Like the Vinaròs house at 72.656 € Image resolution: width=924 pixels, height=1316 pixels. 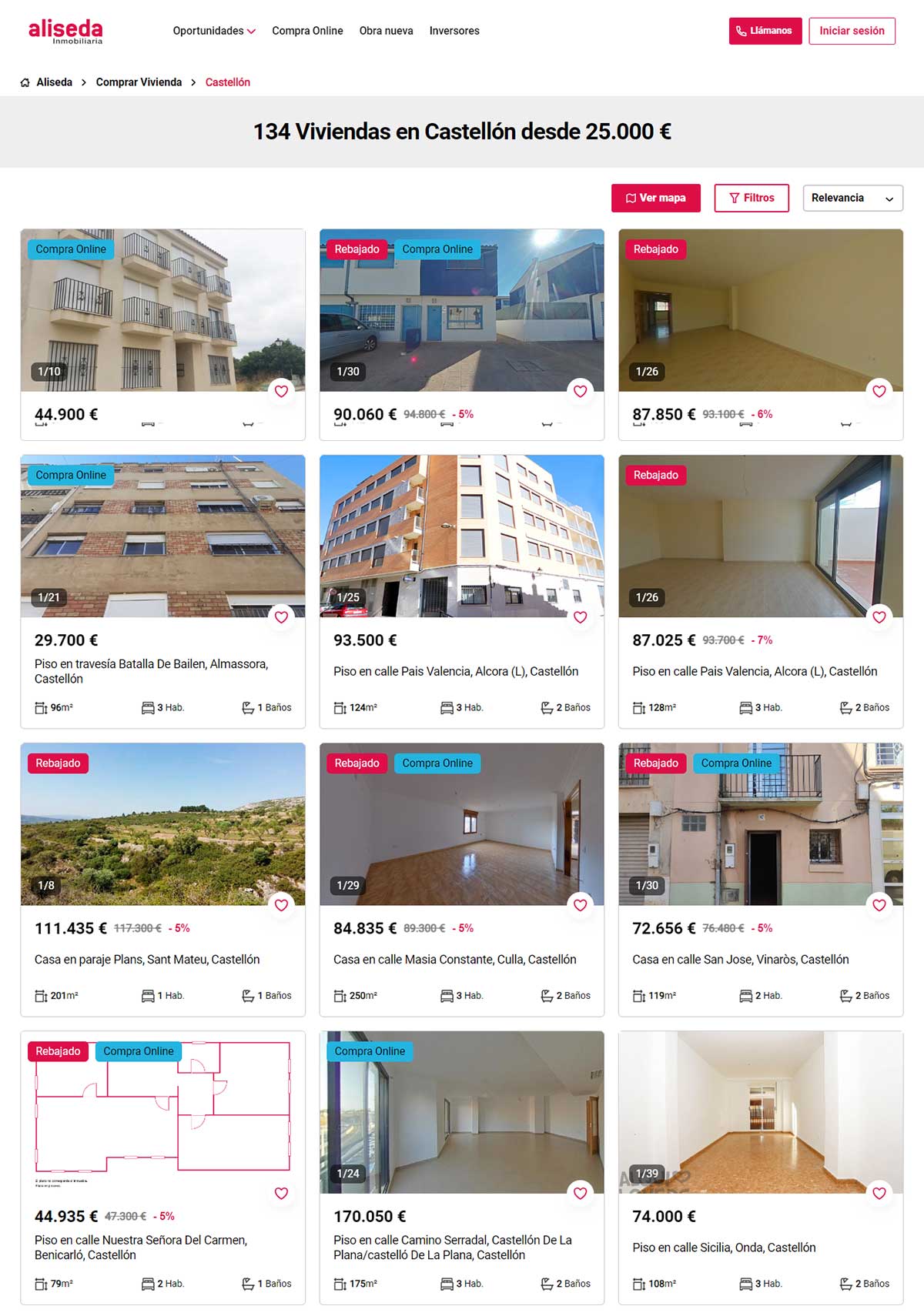click(x=879, y=905)
